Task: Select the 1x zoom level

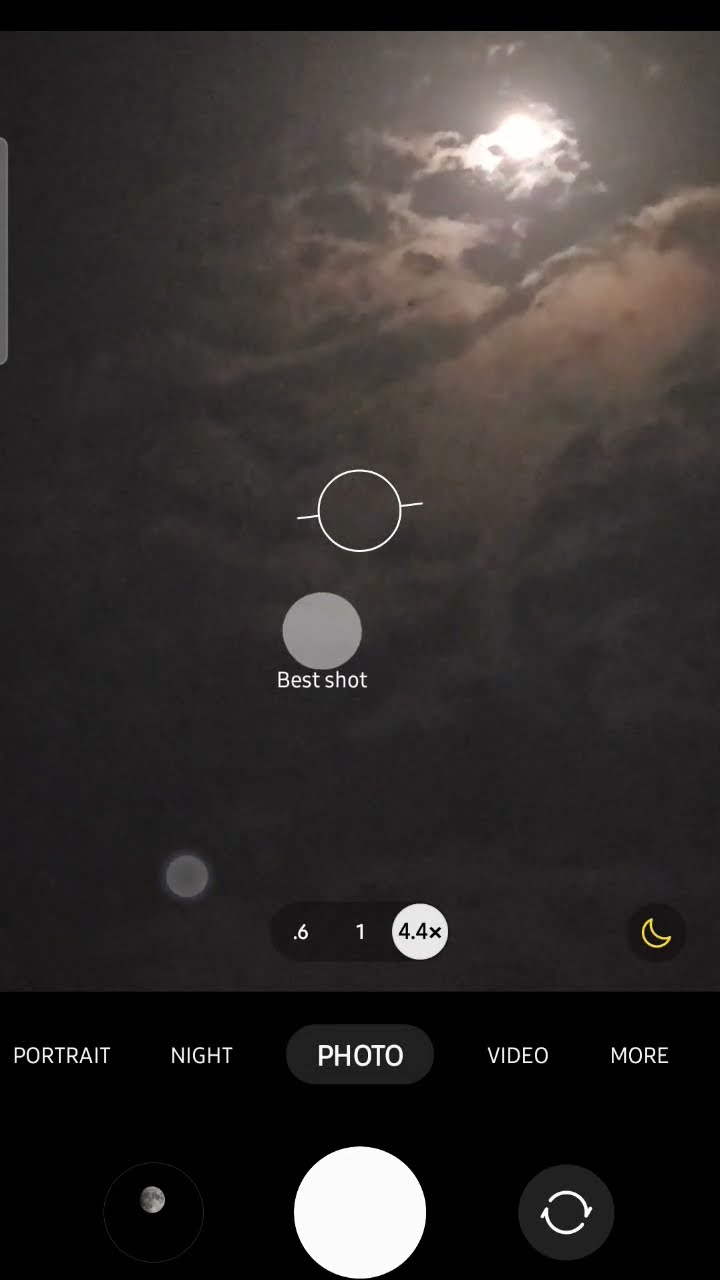Action: pos(360,932)
